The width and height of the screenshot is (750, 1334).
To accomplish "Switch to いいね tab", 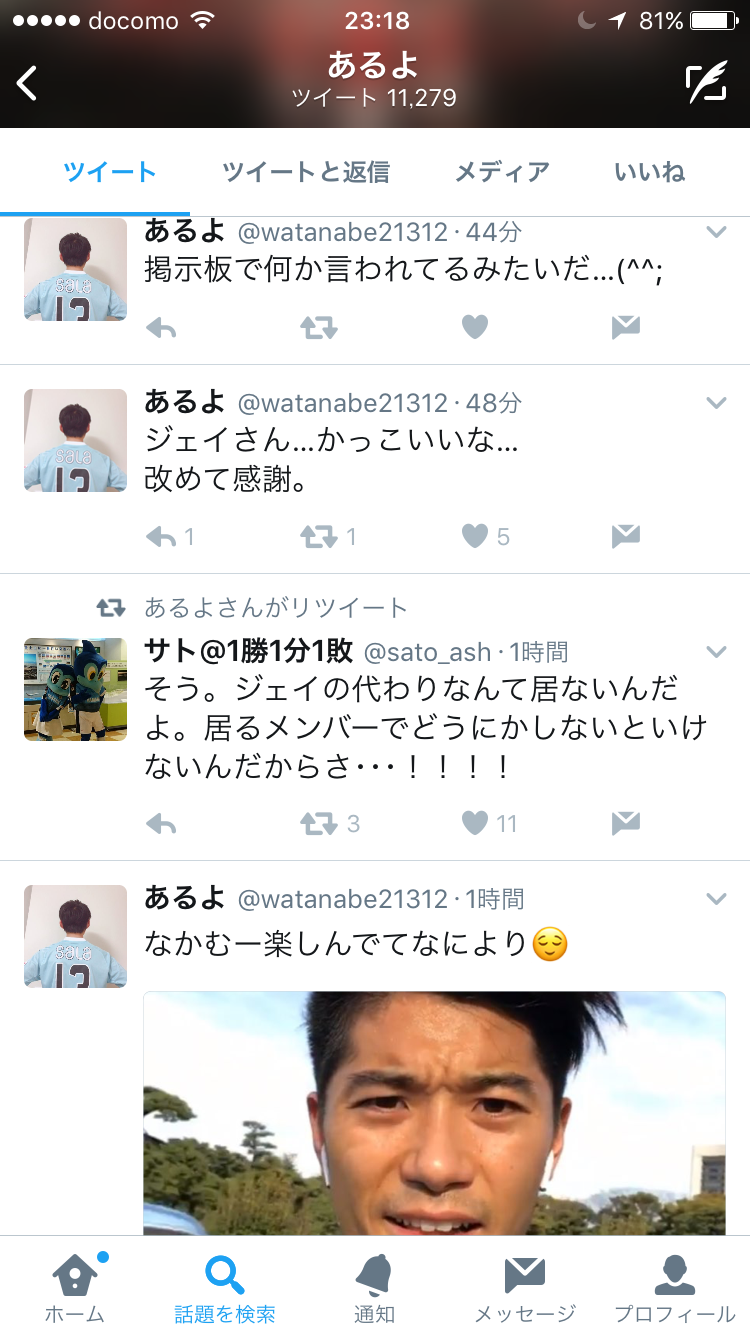I will point(649,172).
